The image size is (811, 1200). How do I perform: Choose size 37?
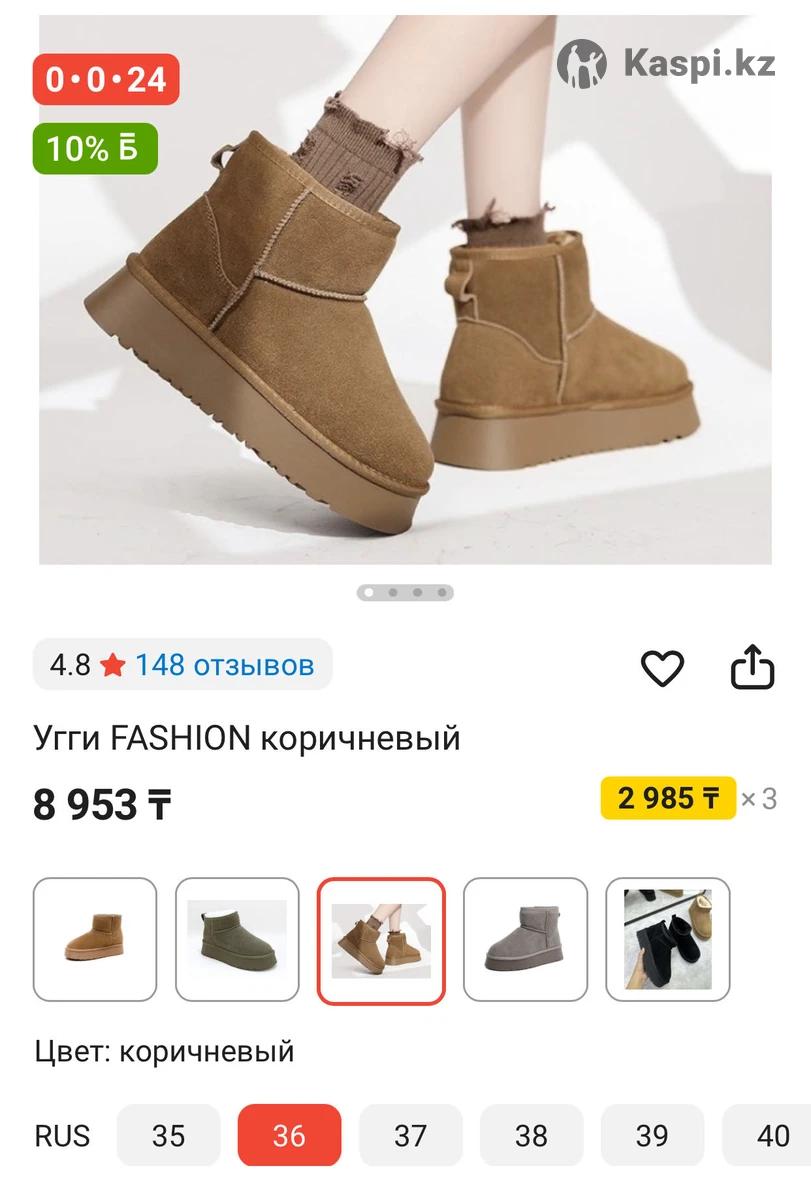click(410, 1136)
